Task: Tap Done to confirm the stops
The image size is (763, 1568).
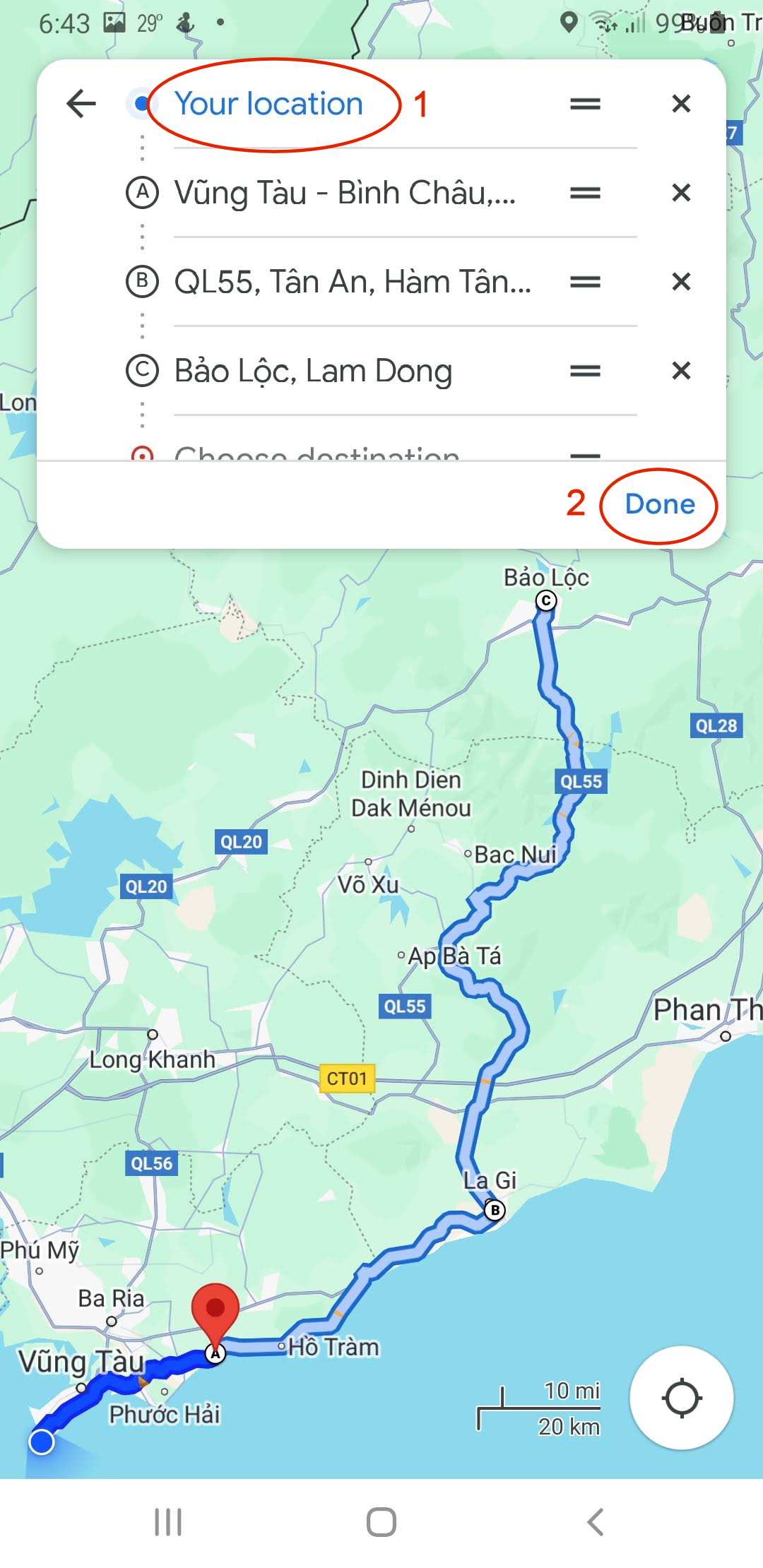Action: [x=660, y=504]
